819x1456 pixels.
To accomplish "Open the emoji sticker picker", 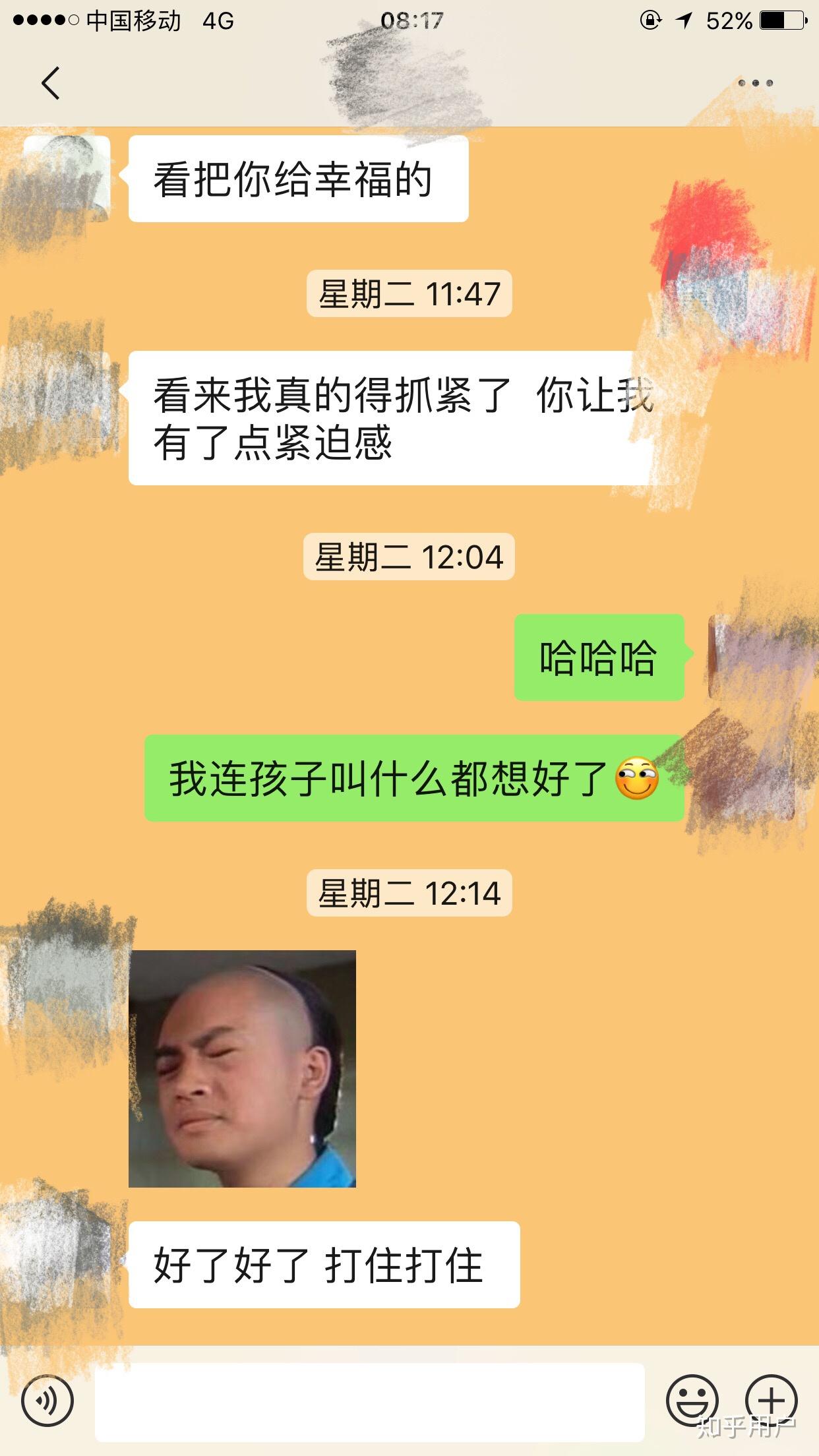I will [x=692, y=1400].
